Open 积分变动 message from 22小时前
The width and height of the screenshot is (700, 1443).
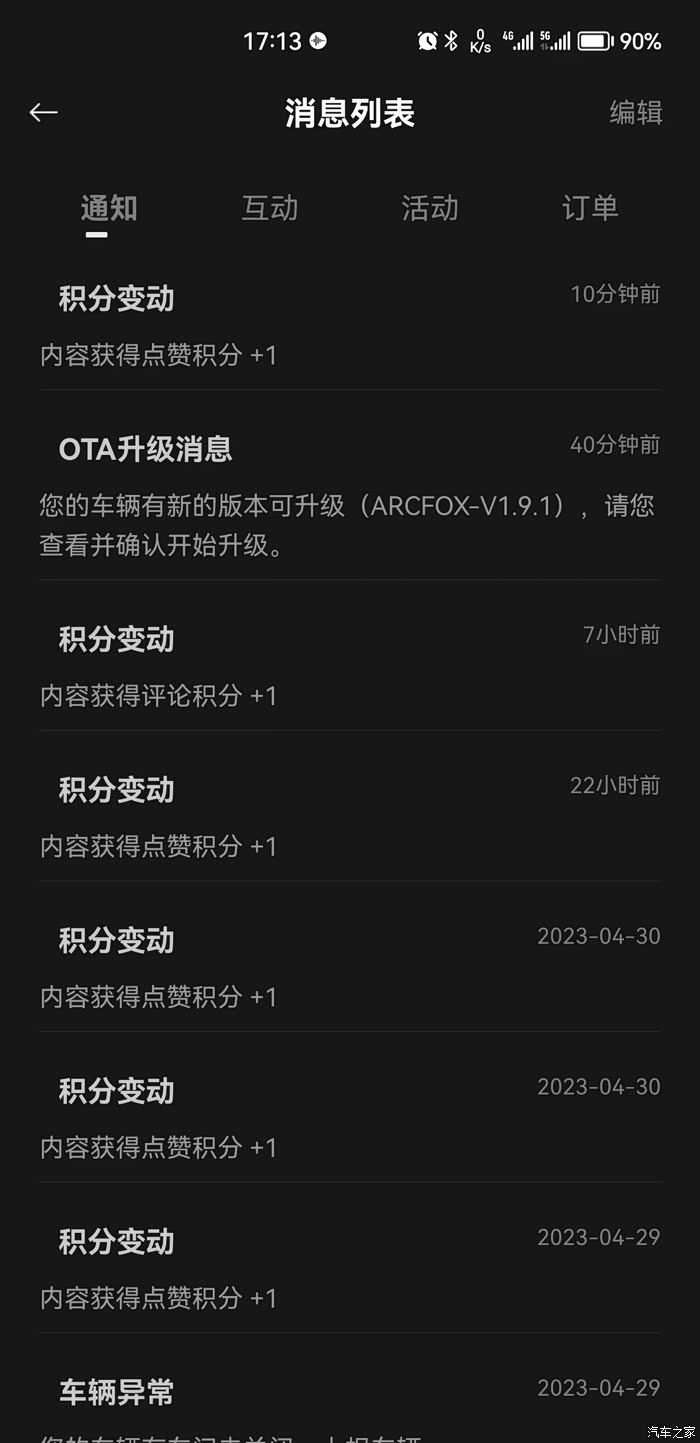point(350,816)
